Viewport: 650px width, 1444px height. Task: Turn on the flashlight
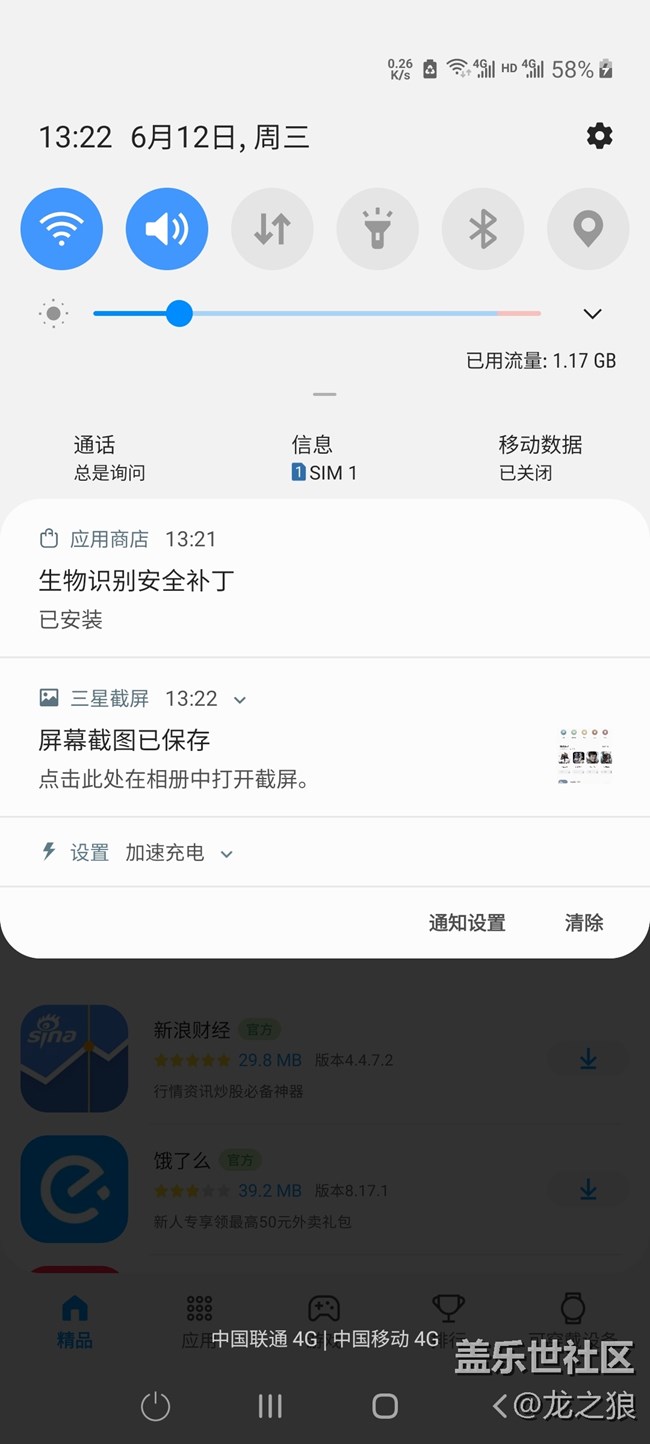[x=377, y=229]
